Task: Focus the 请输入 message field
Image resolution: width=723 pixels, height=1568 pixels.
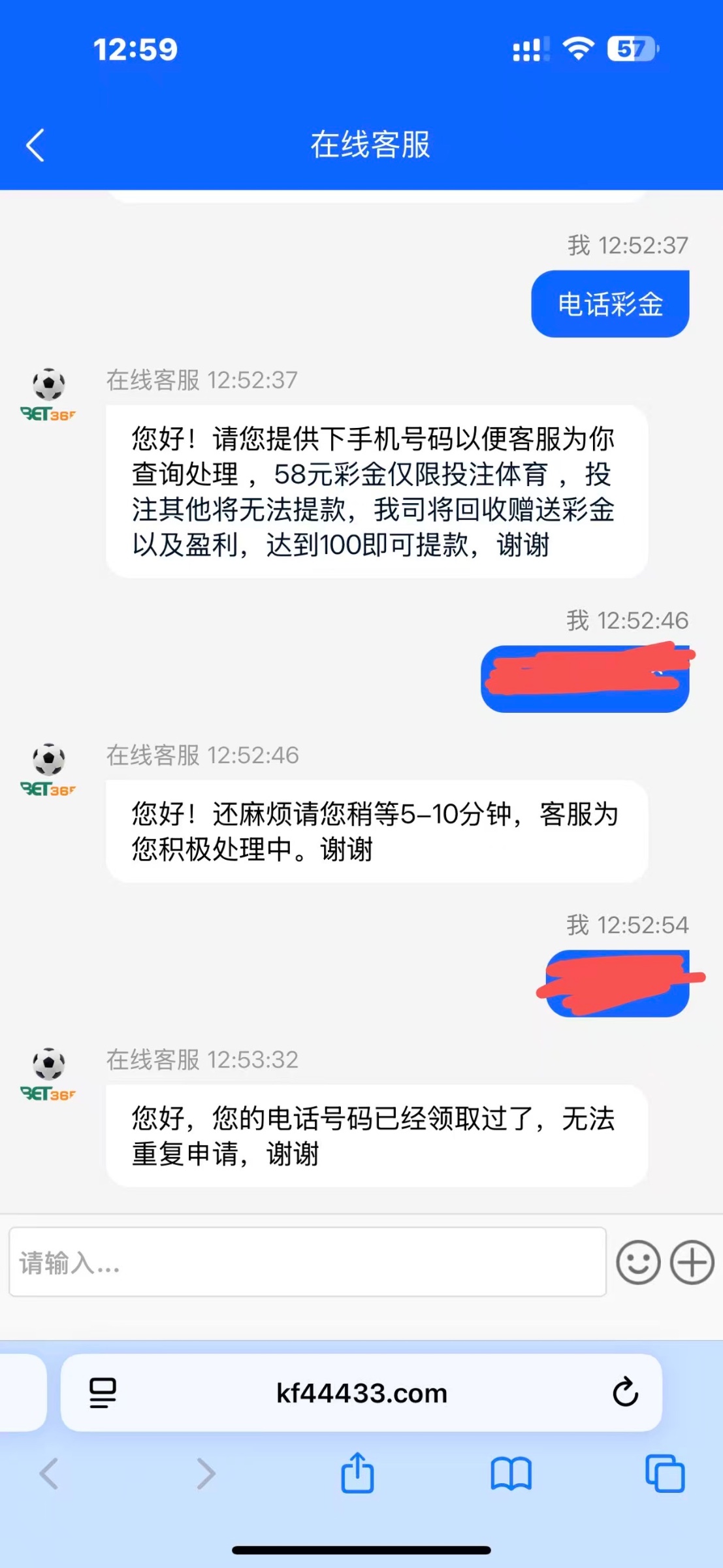Action: tap(307, 1262)
